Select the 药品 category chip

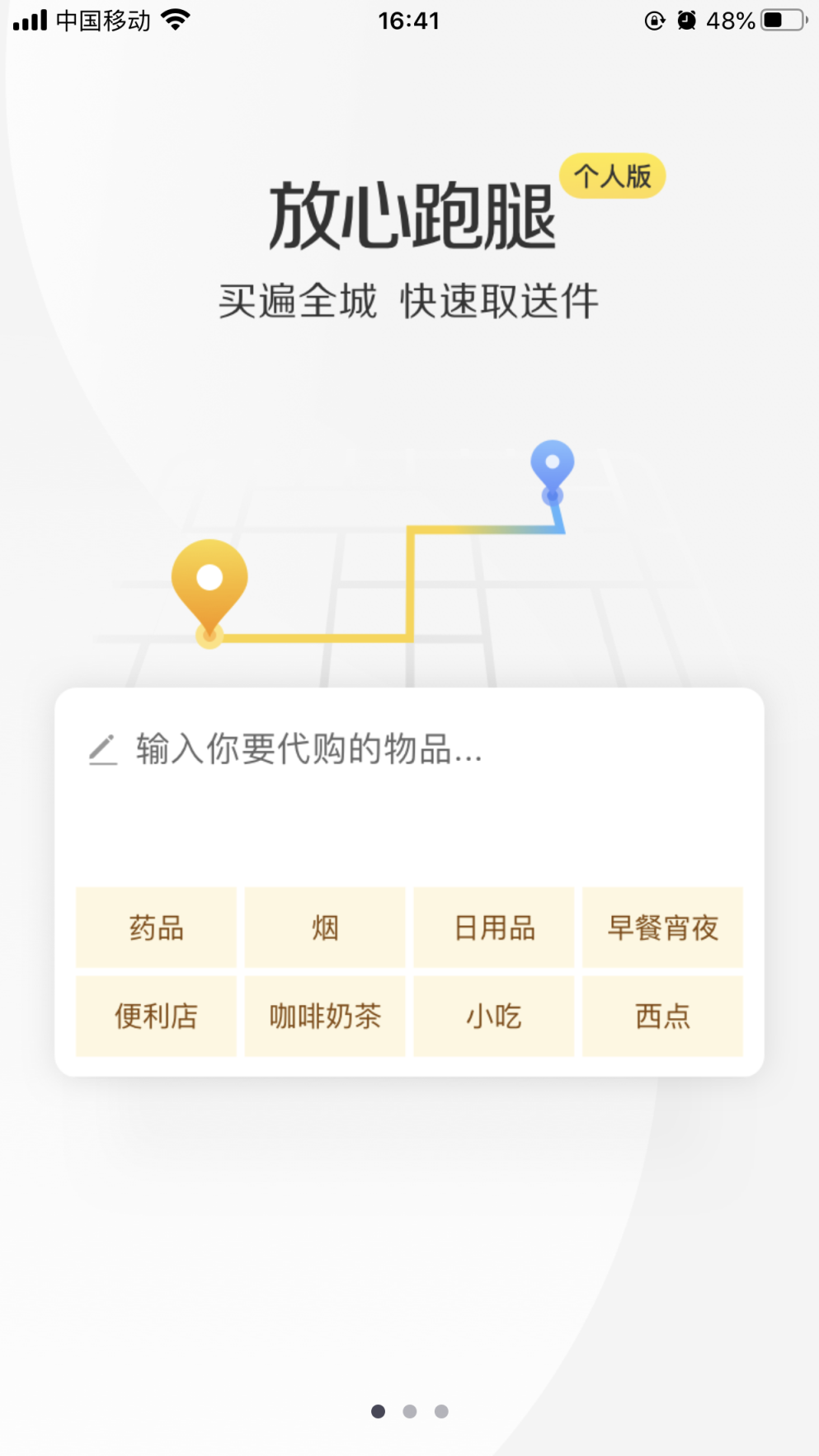[x=156, y=928]
